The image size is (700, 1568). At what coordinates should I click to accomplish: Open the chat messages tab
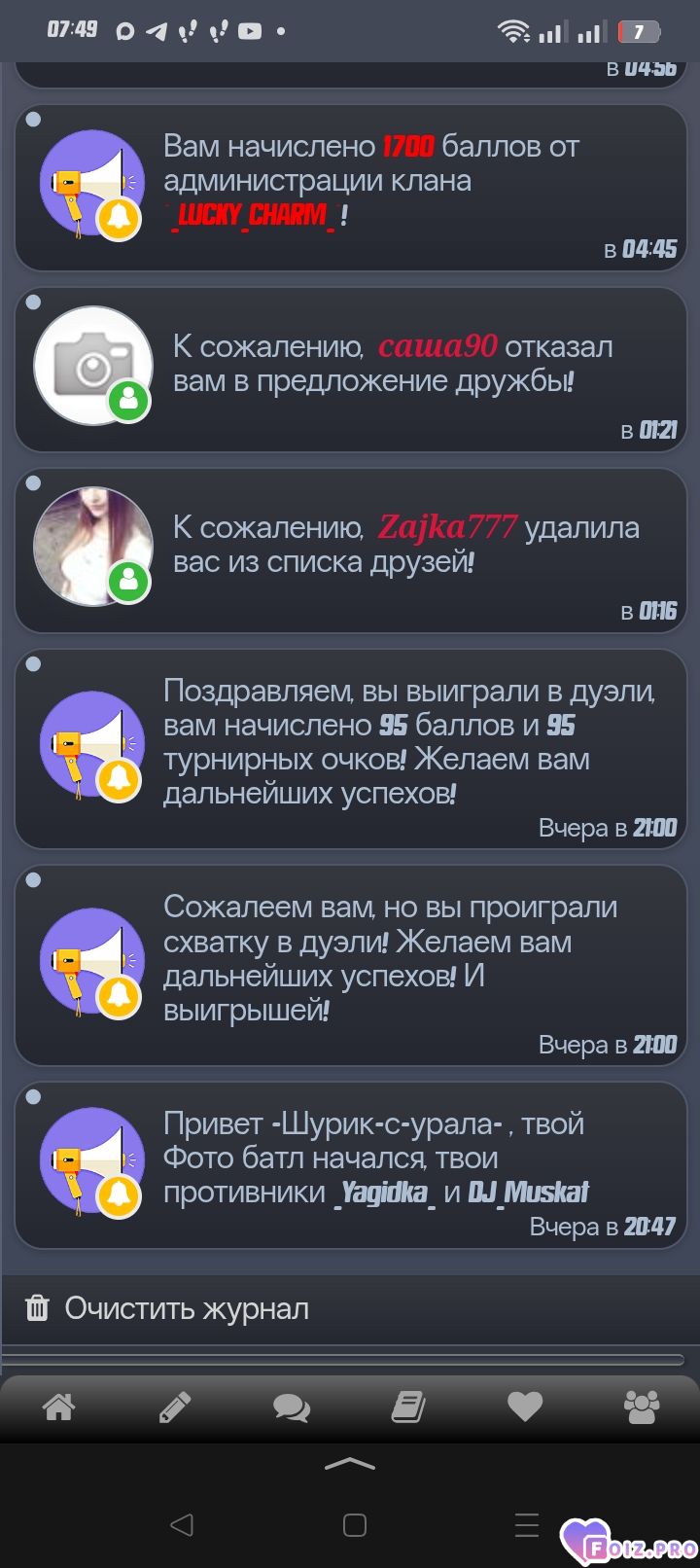292,1407
